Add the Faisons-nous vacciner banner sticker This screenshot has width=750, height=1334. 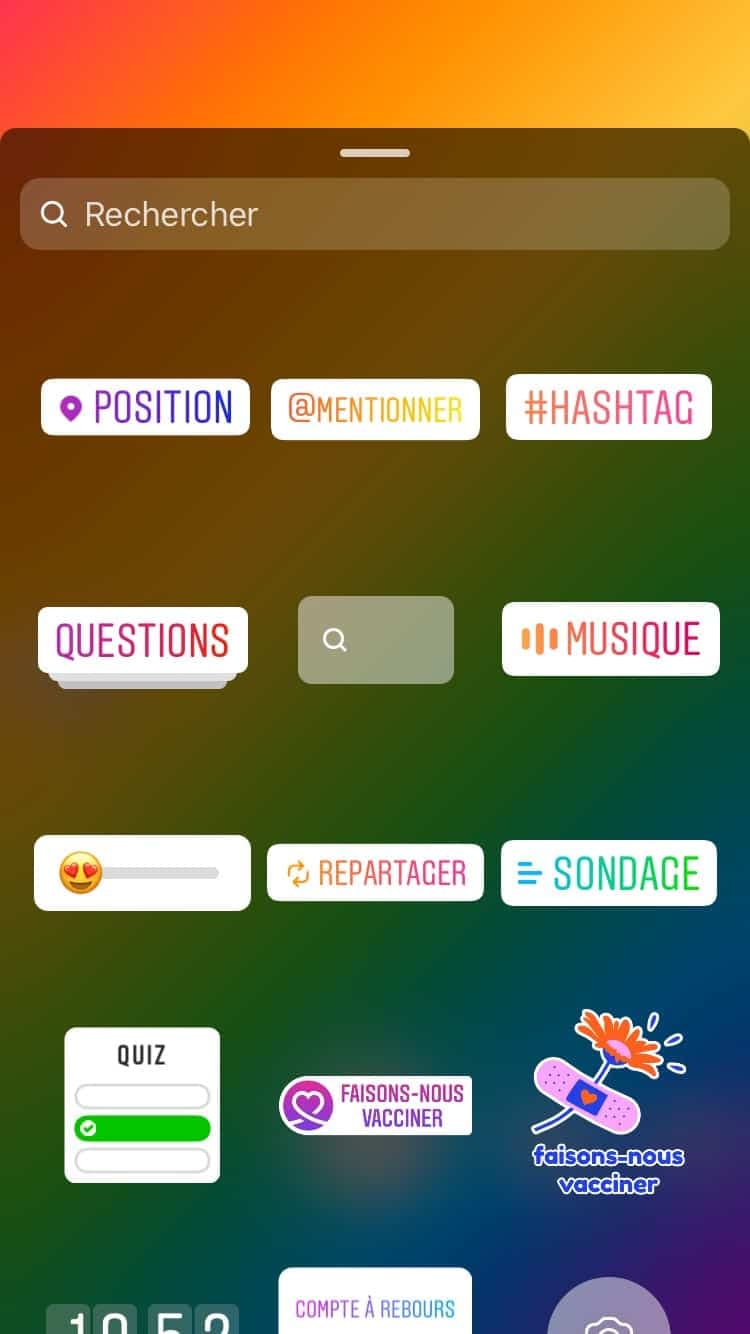pyautogui.click(x=375, y=1105)
